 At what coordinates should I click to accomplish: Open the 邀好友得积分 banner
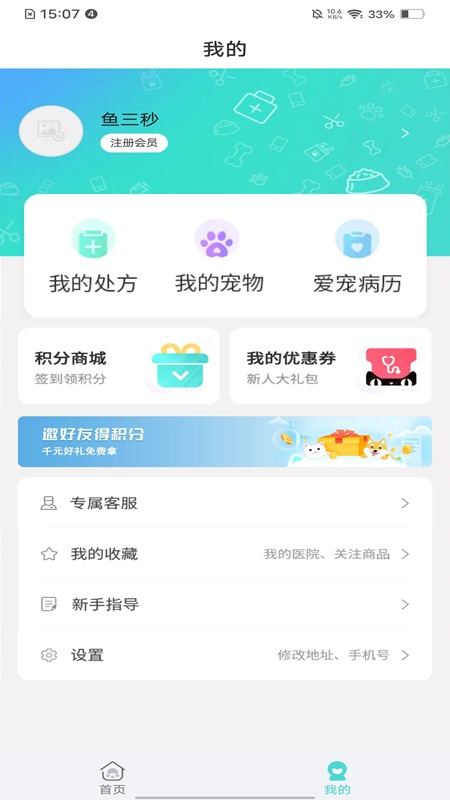(225, 441)
